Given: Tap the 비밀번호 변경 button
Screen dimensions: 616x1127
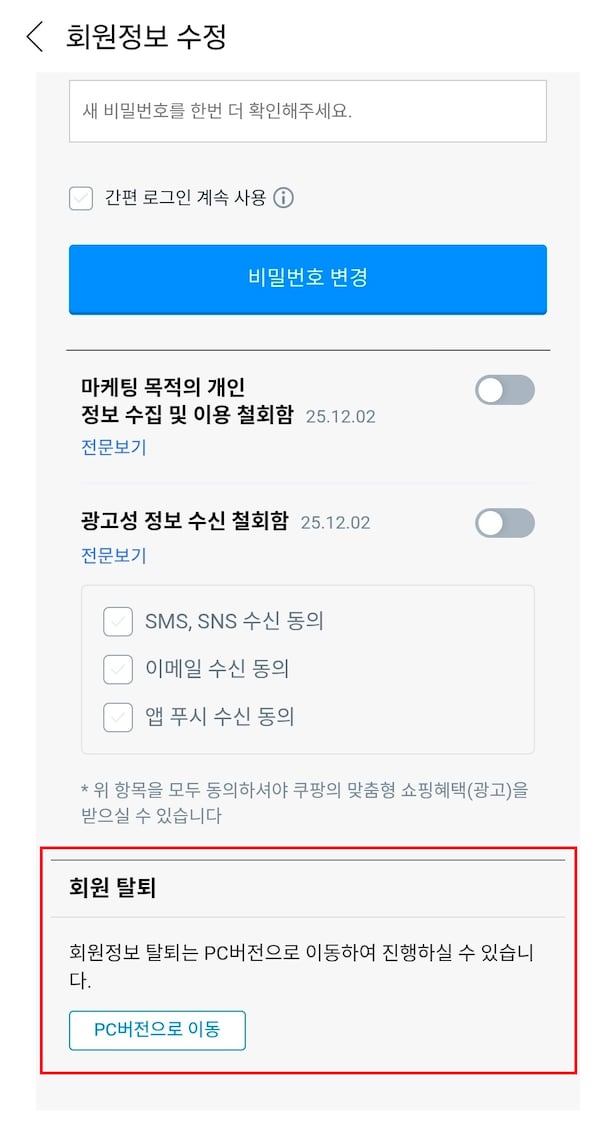Looking at the screenshot, I should click(307, 278).
